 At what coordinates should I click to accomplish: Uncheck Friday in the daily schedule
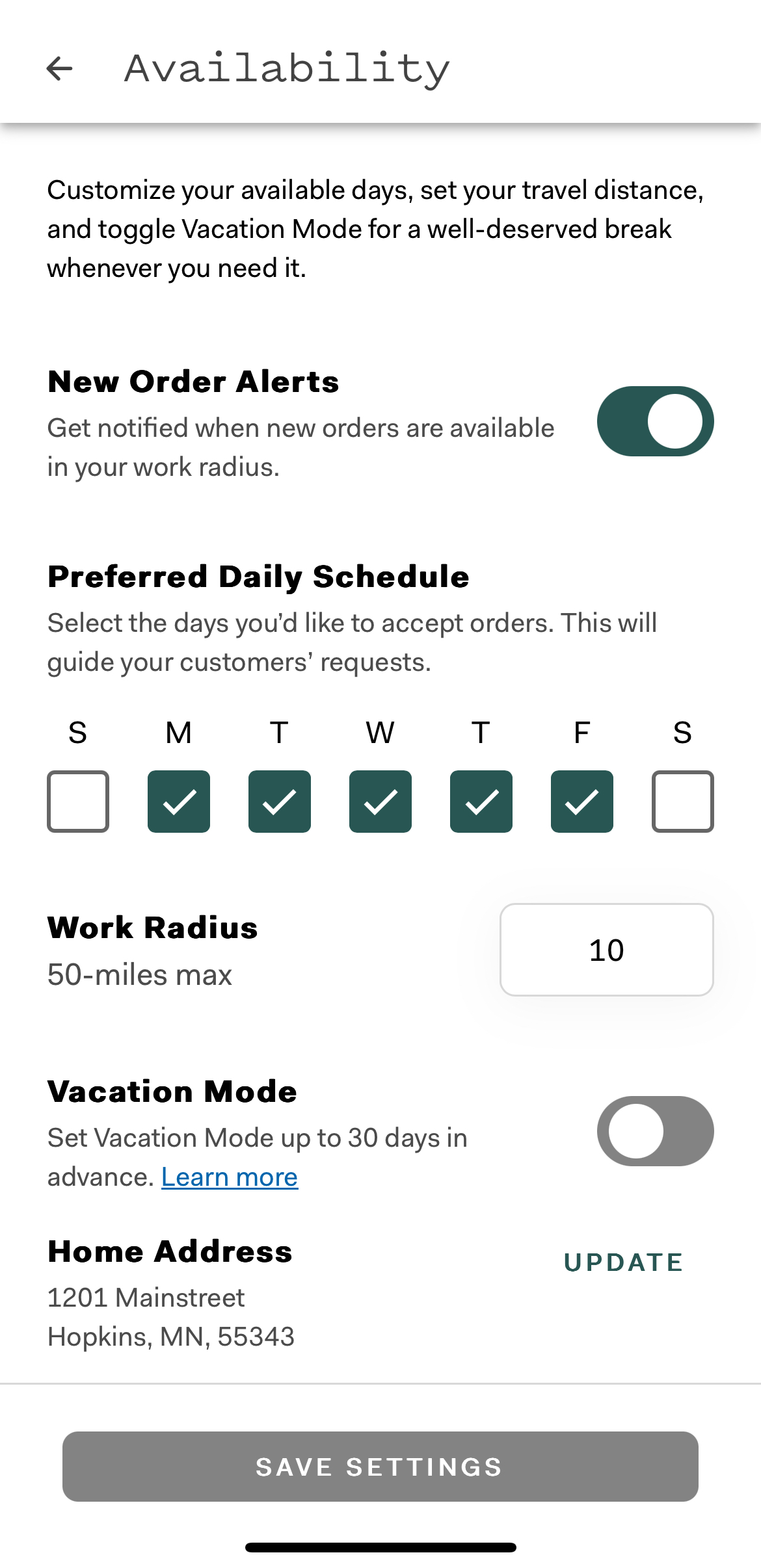(582, 801)
